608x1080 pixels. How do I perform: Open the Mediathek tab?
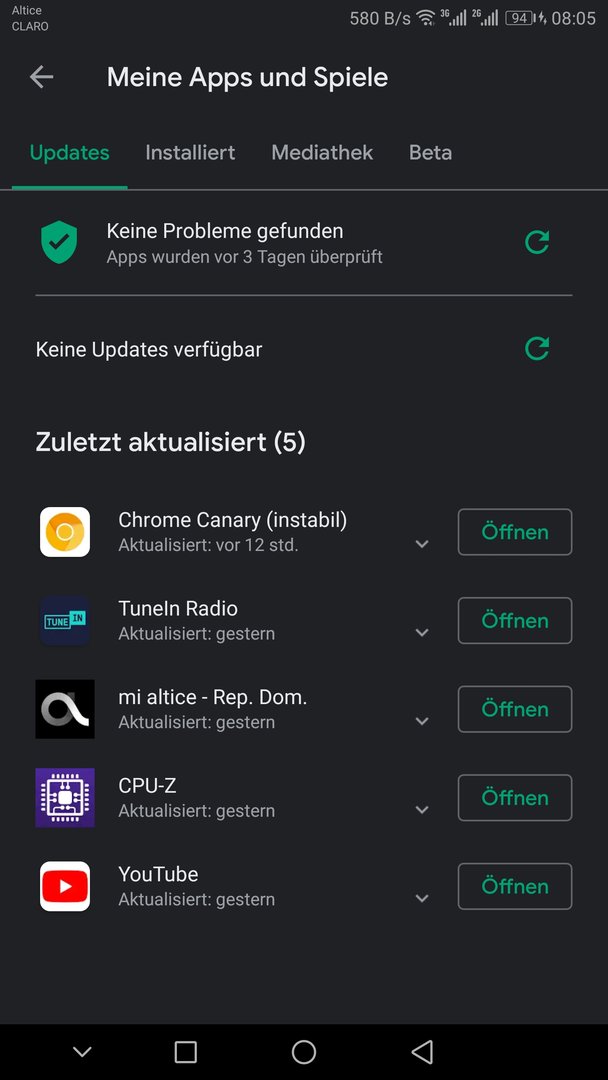[322, 152]
